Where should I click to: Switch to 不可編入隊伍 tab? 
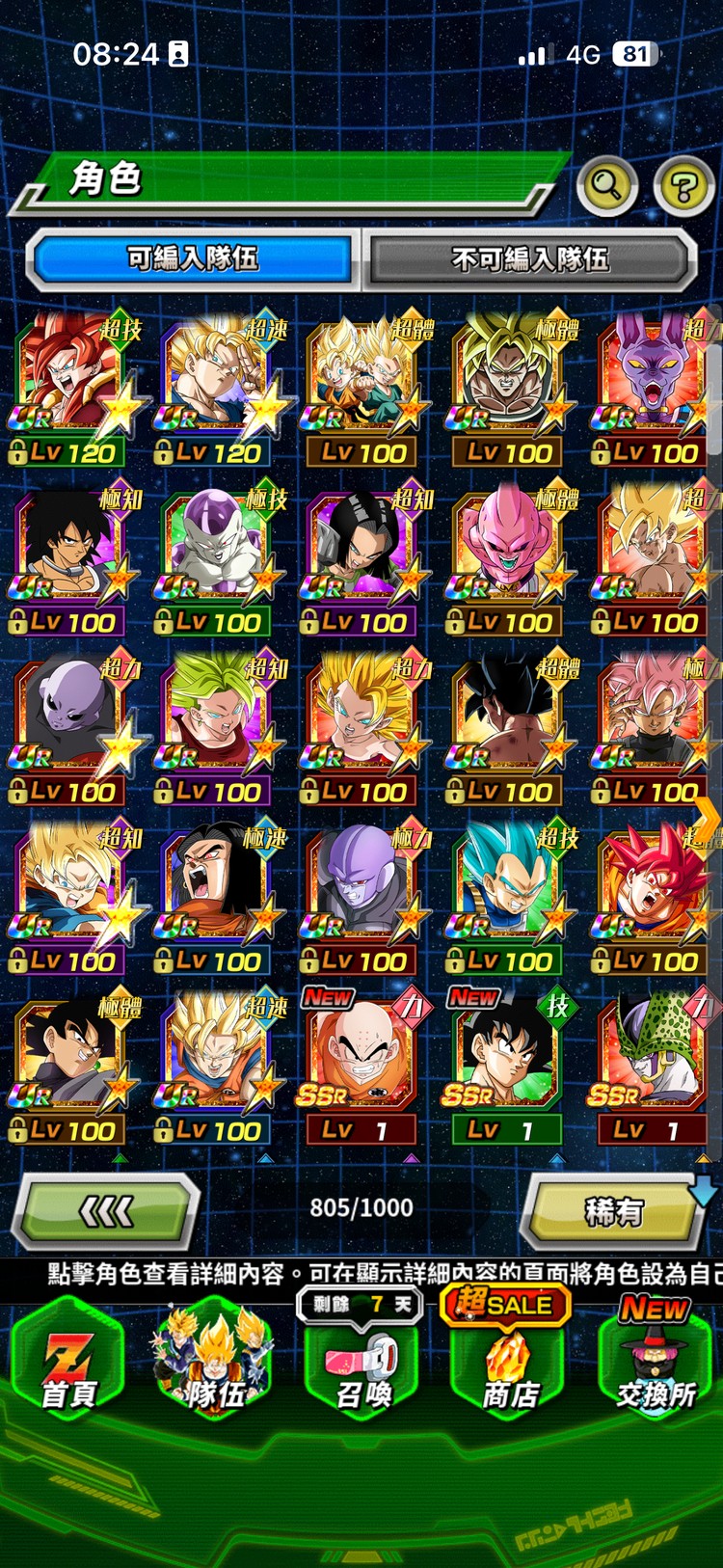[529, 258]
